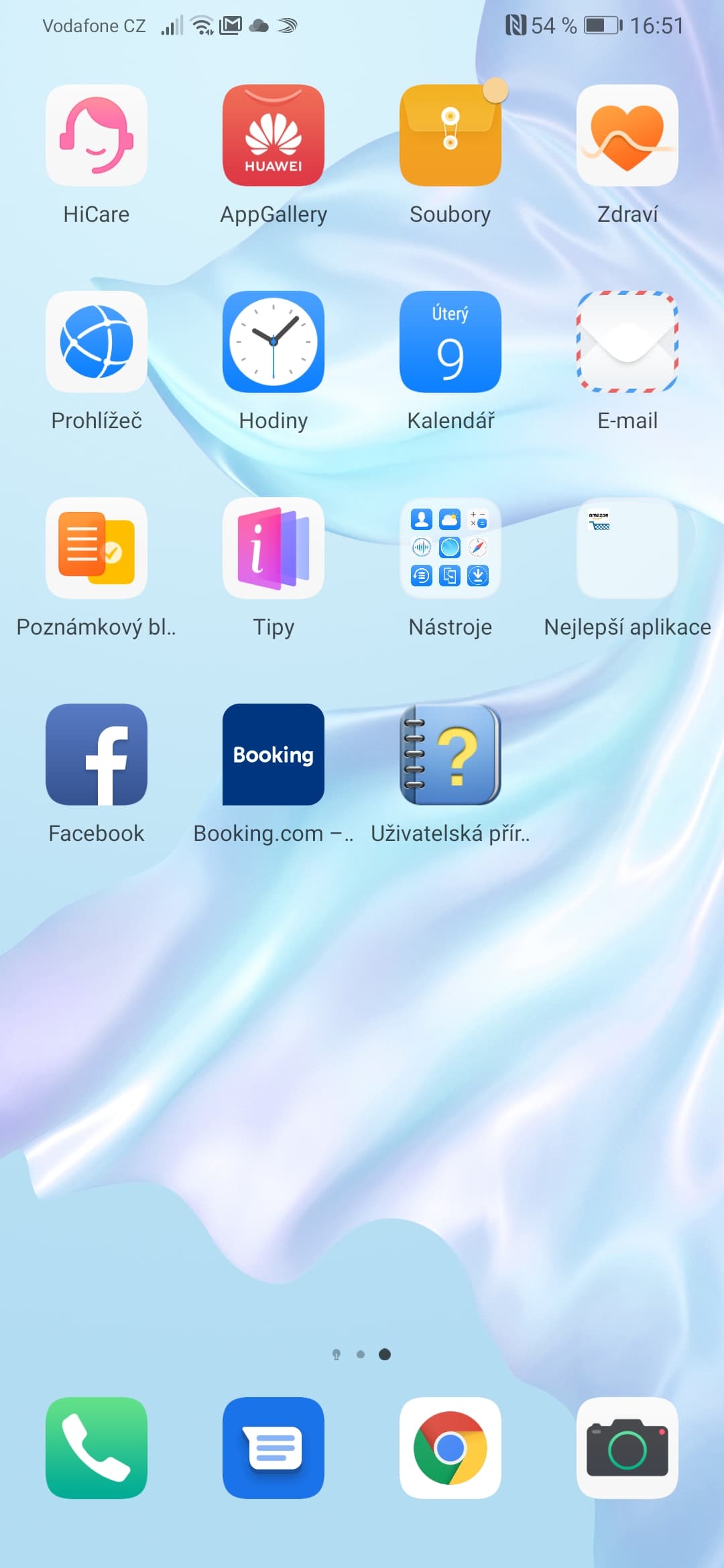
Task: Open the Kalendář calendar app
Action: pos(450,342)
